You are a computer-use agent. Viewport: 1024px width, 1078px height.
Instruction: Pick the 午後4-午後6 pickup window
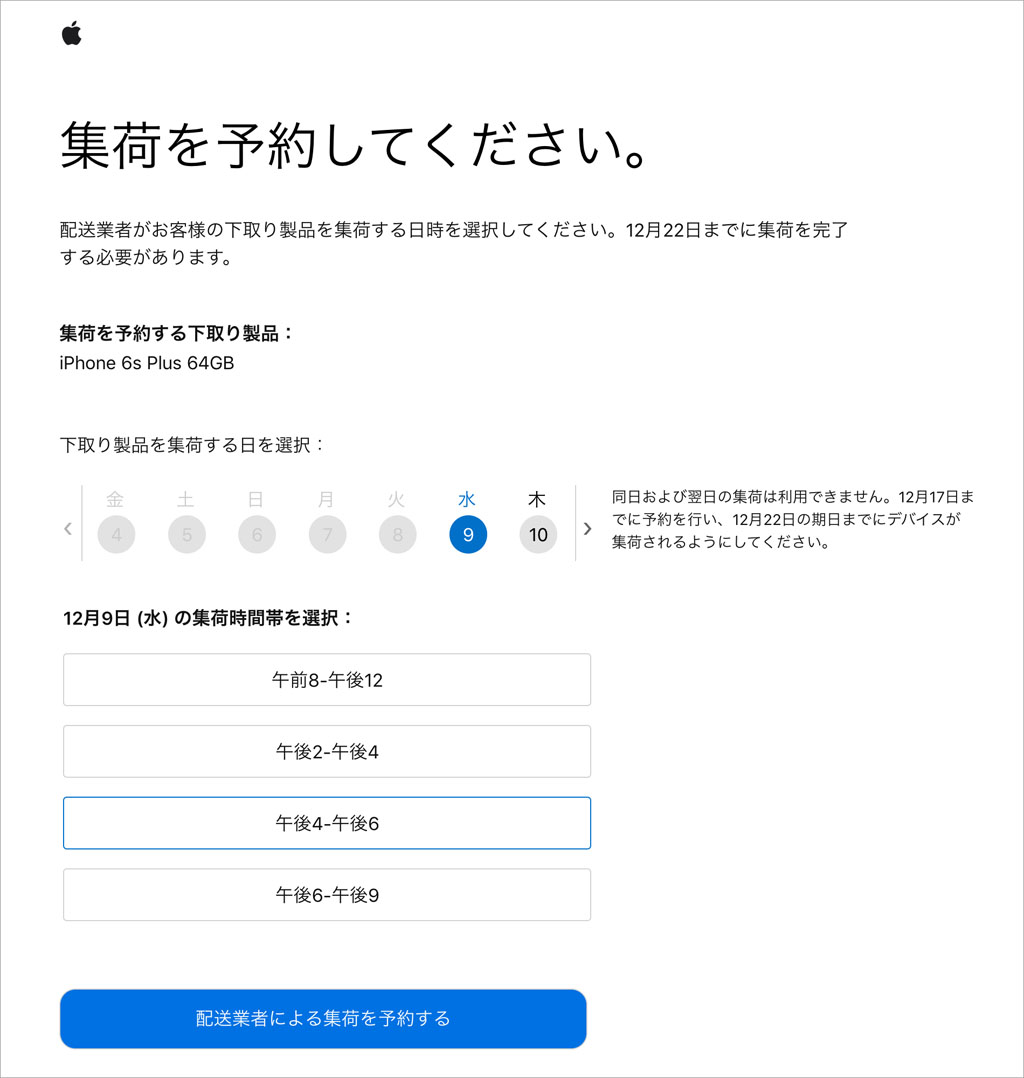pos(327,823)
